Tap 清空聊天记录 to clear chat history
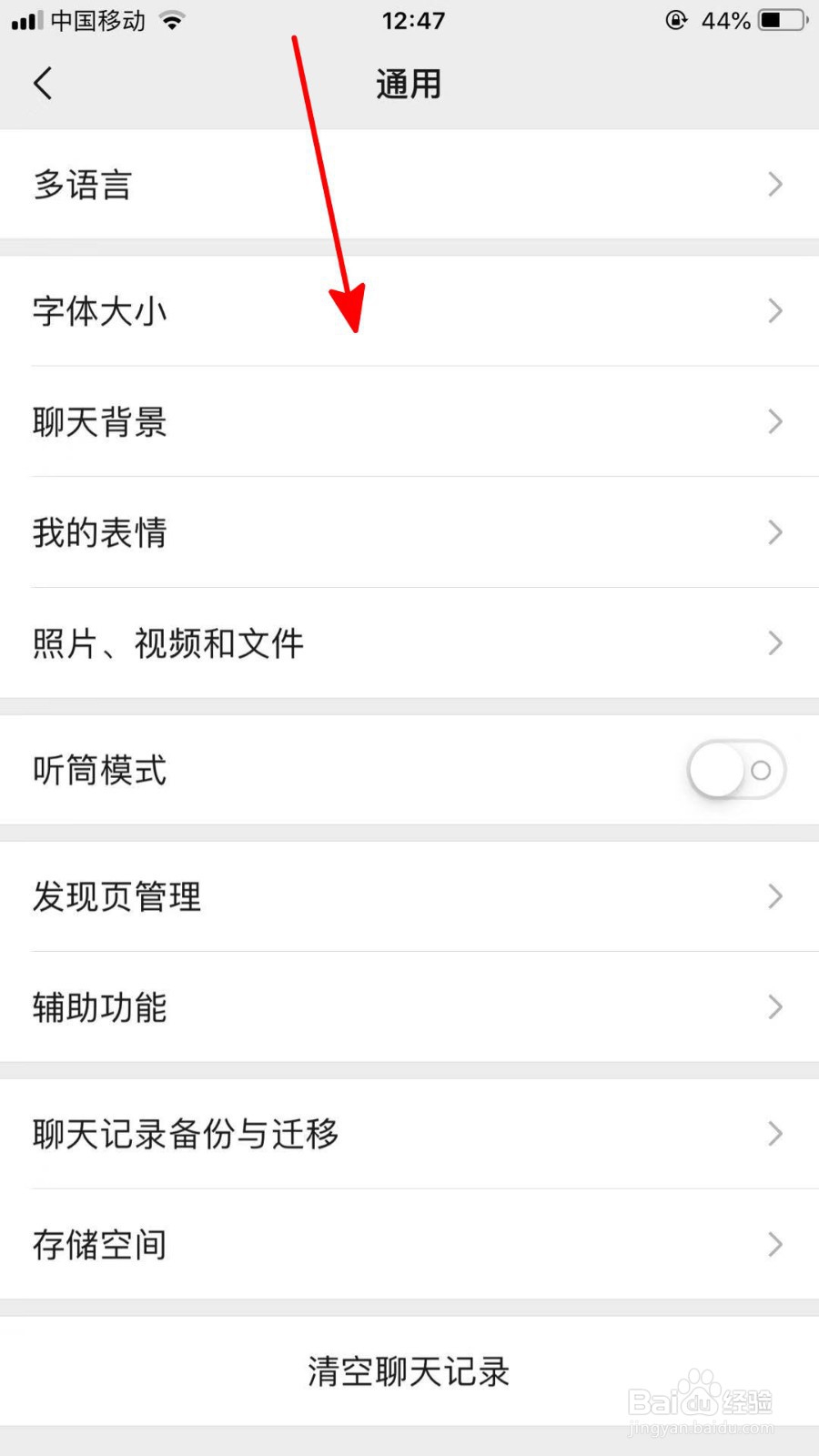This screenshot has width=819, height=1456. pyautogui.click(x=409, y=1371)
